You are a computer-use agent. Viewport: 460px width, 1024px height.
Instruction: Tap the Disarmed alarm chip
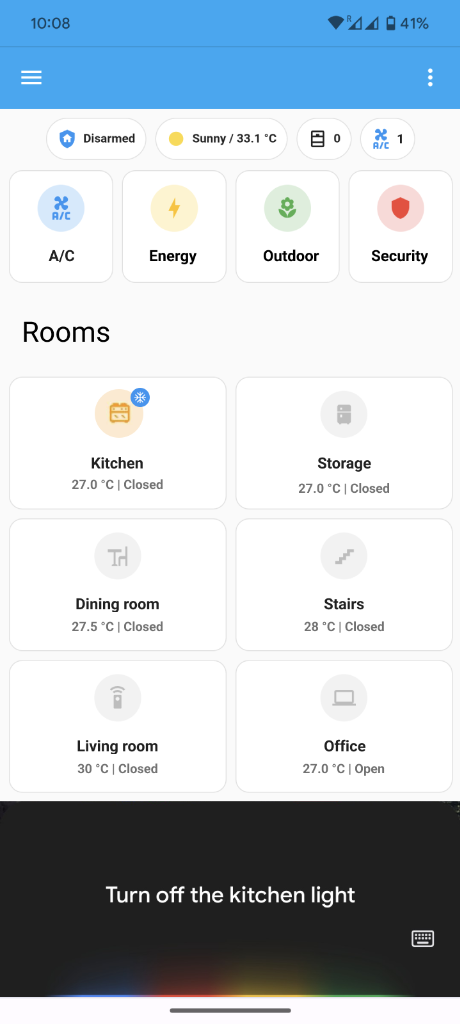96,138
